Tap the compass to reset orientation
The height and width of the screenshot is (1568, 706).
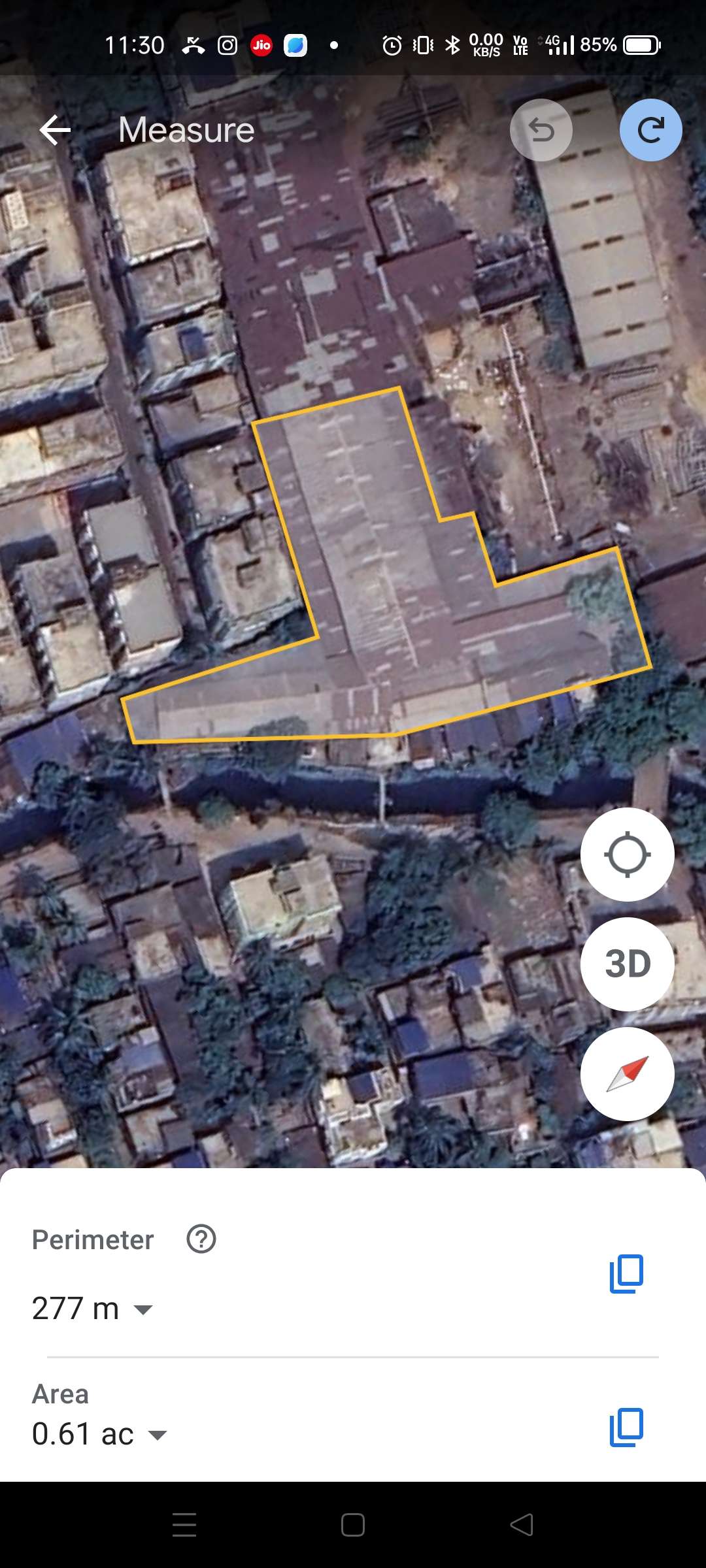point(627,1074)
